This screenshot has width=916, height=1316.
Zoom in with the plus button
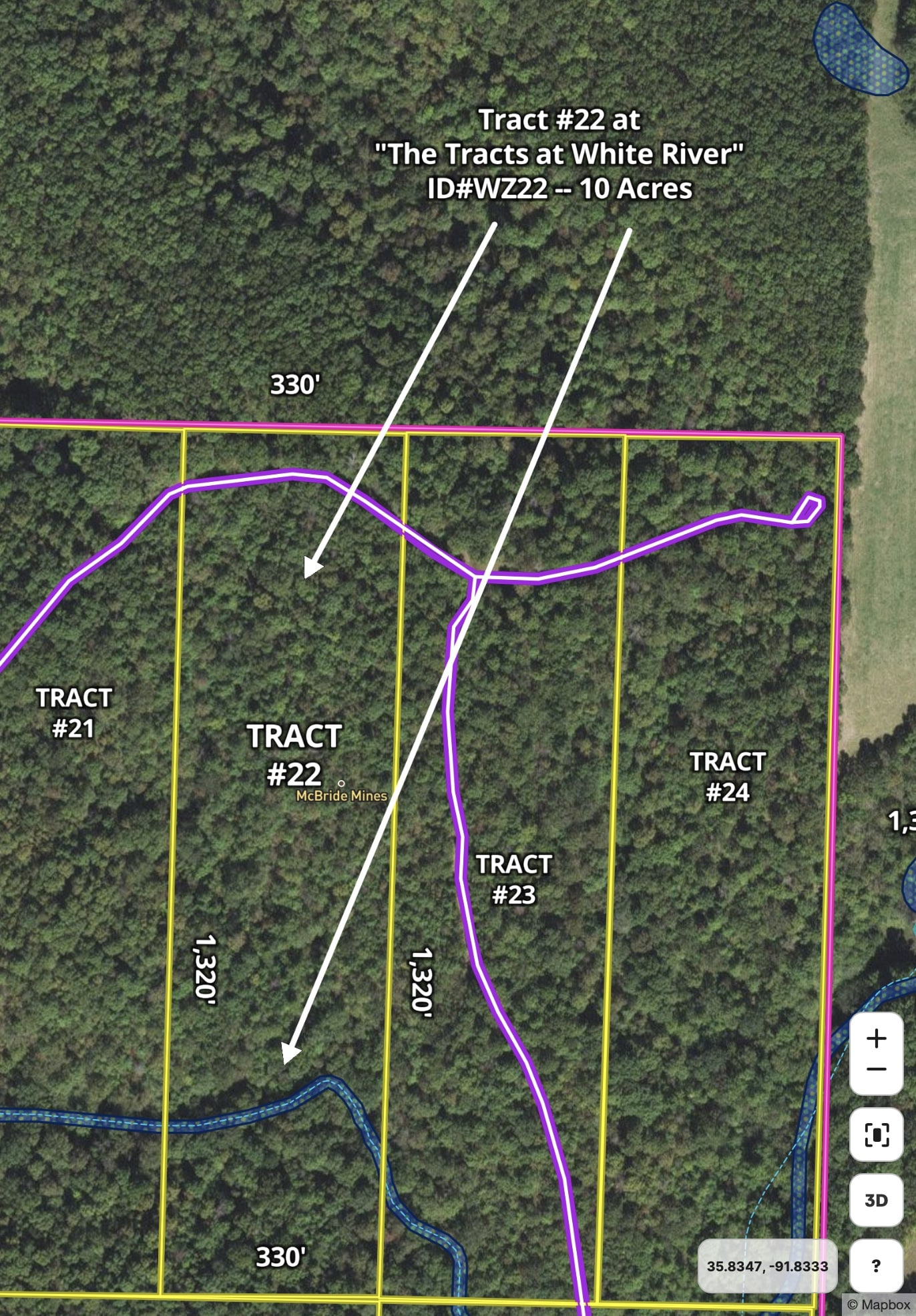tap(877, 1038)
